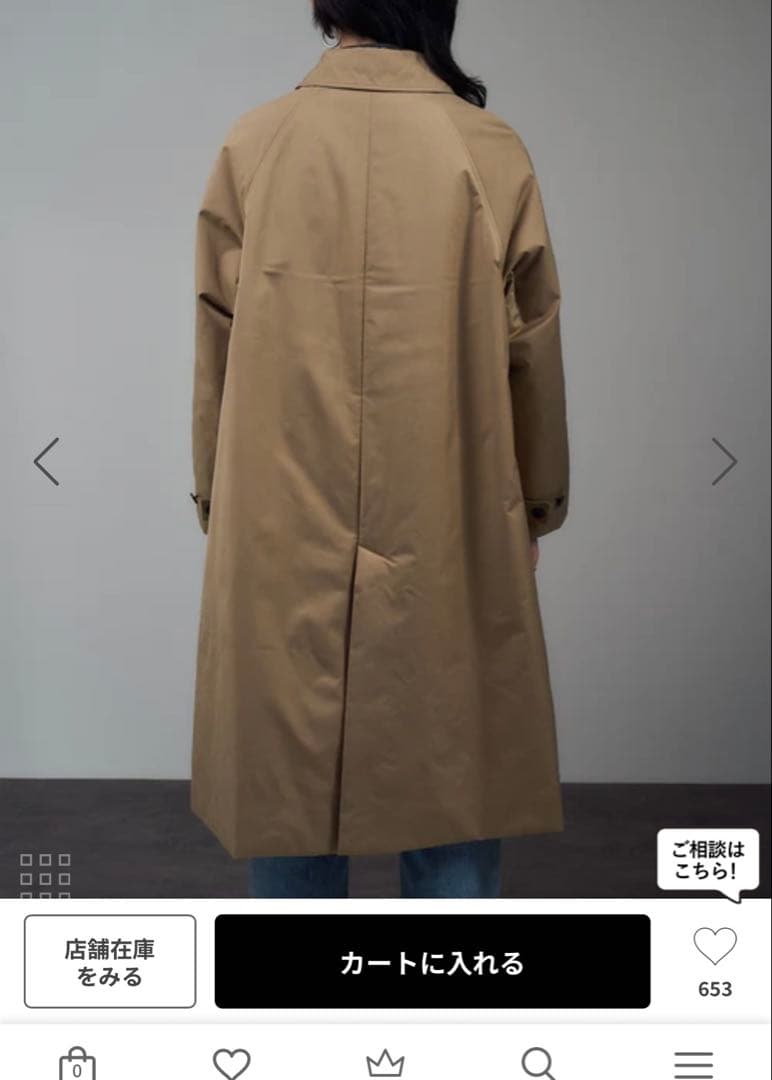Open the shopping bag tab
772x1080 pixels.
tap(77, 1064)
